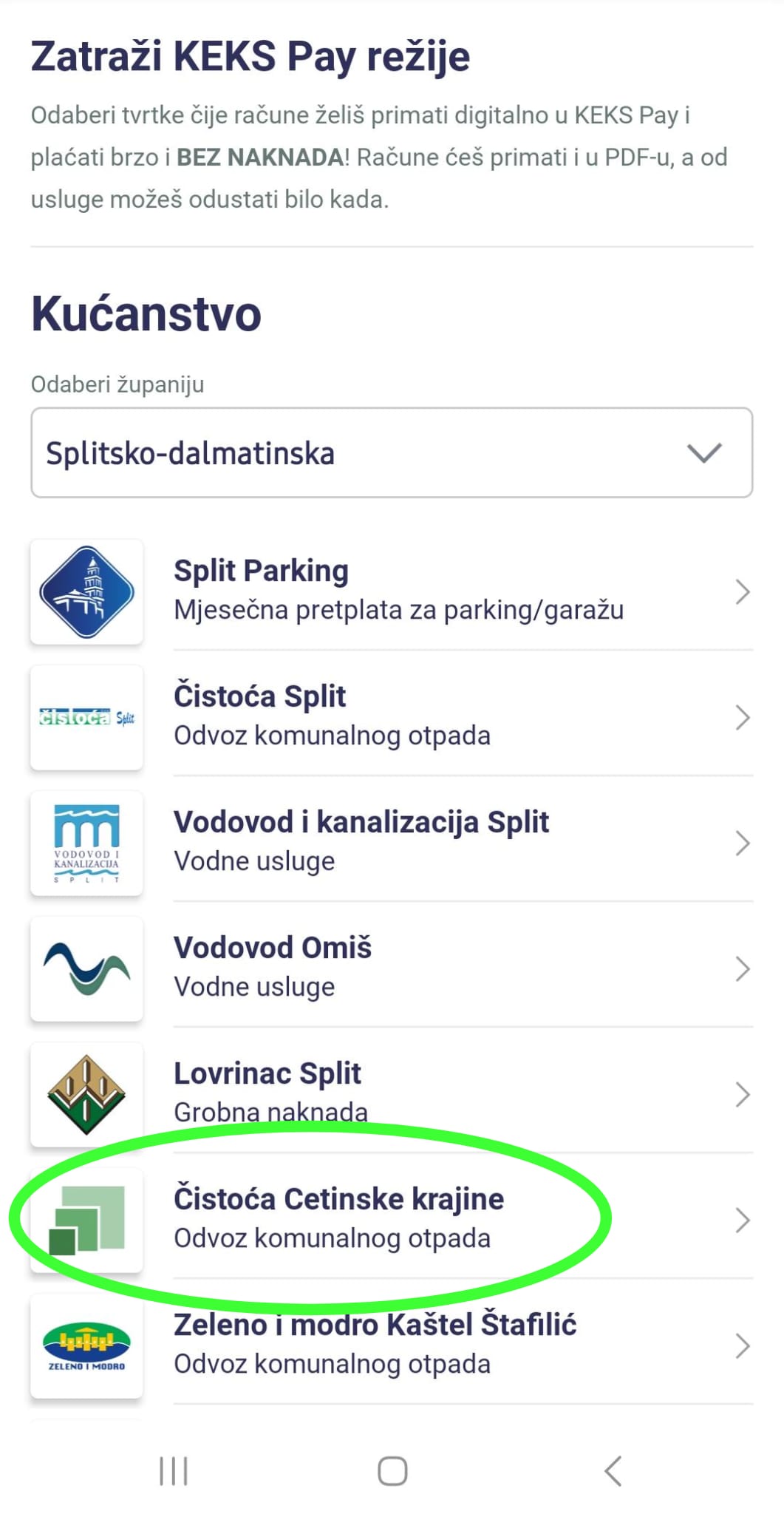The height and width of the screenshot is (1514, 784).
Task: Go back using system back button
Action: [613, 1471]
